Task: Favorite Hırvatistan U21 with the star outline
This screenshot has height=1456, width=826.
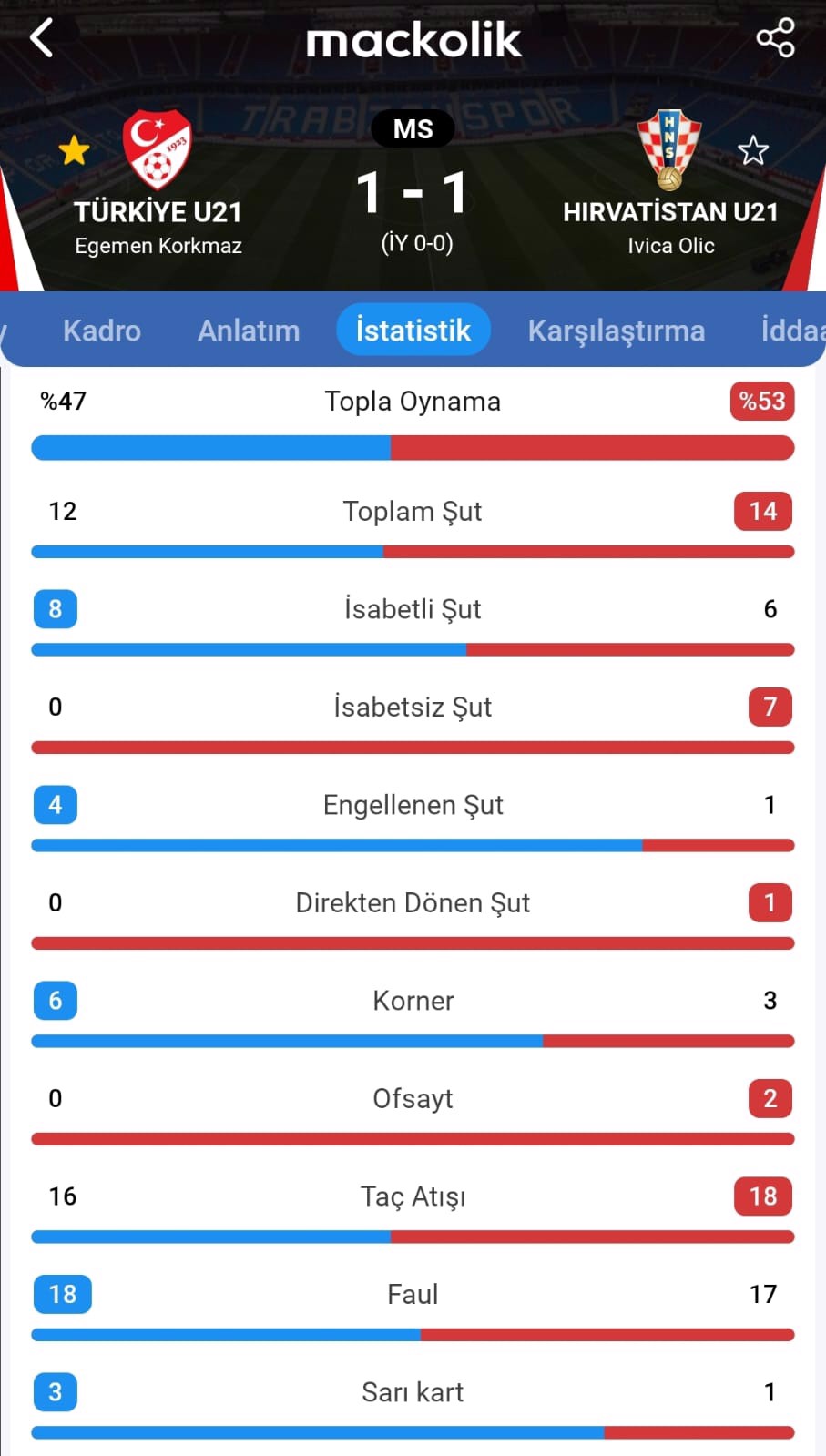Action: point(753,150)
